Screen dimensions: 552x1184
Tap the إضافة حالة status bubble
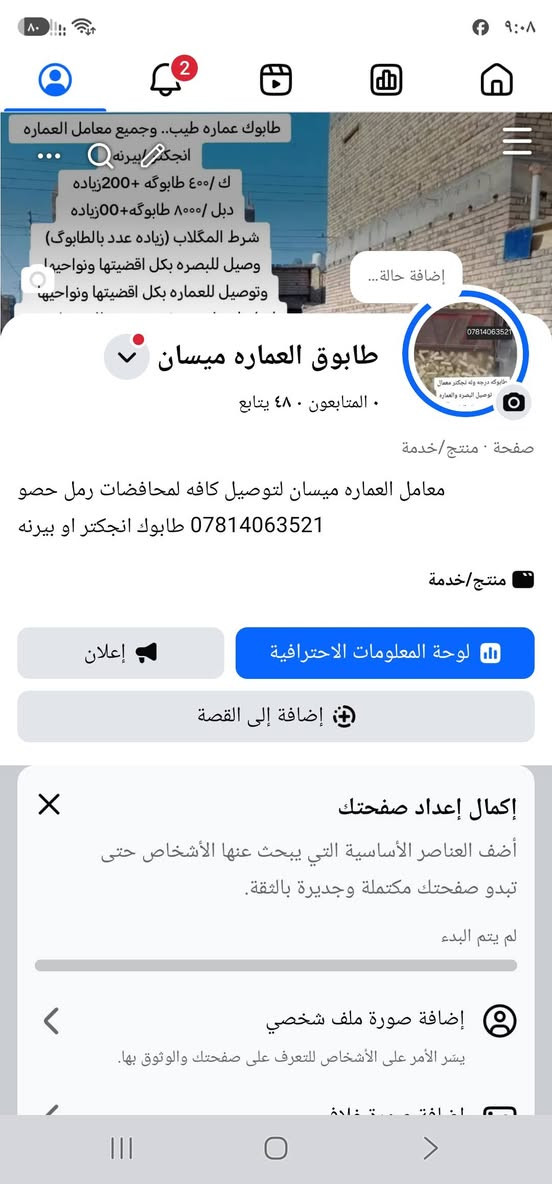(x=406, y=276)
